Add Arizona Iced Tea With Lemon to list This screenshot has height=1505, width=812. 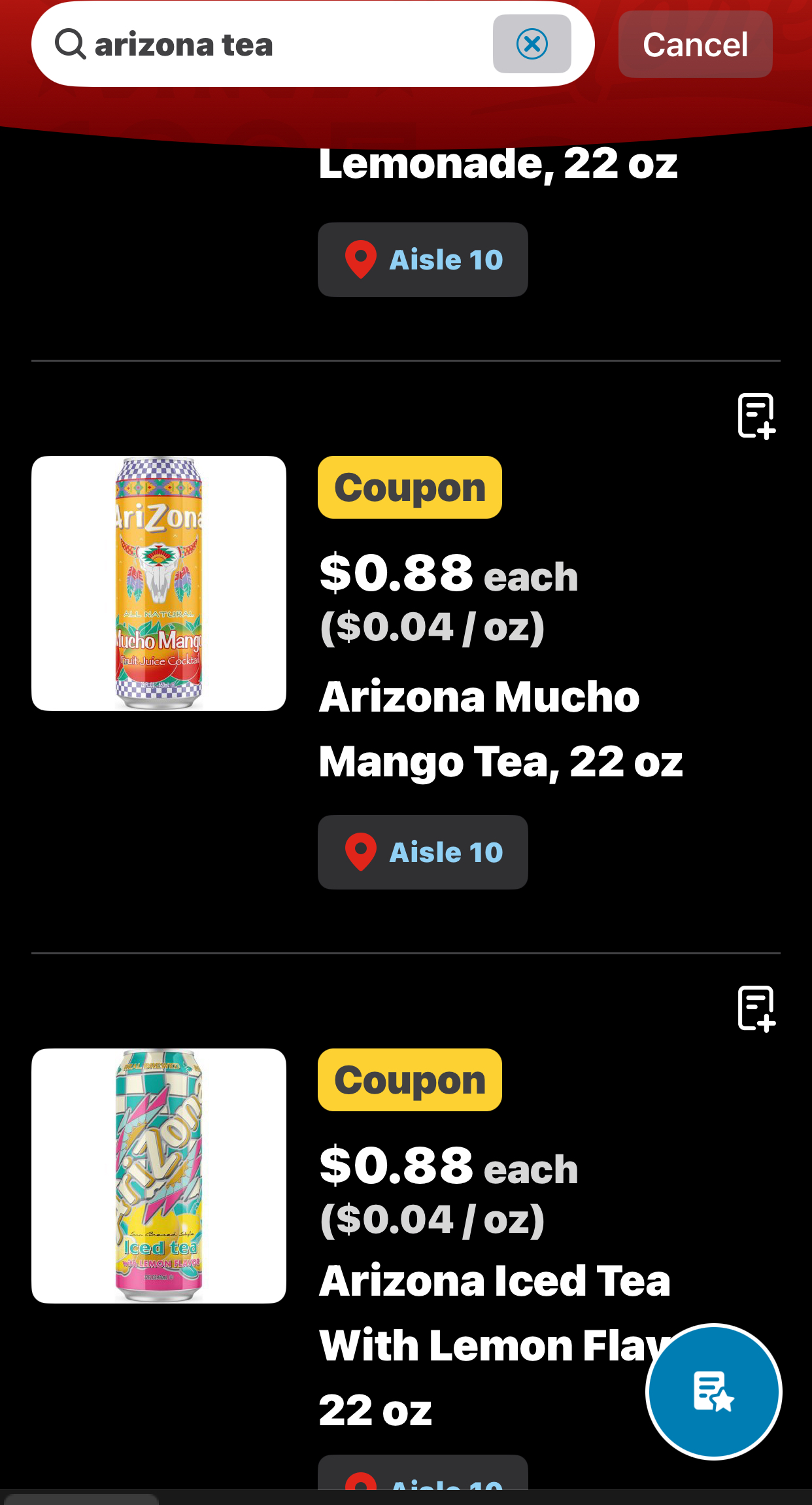coord(756,1008)
